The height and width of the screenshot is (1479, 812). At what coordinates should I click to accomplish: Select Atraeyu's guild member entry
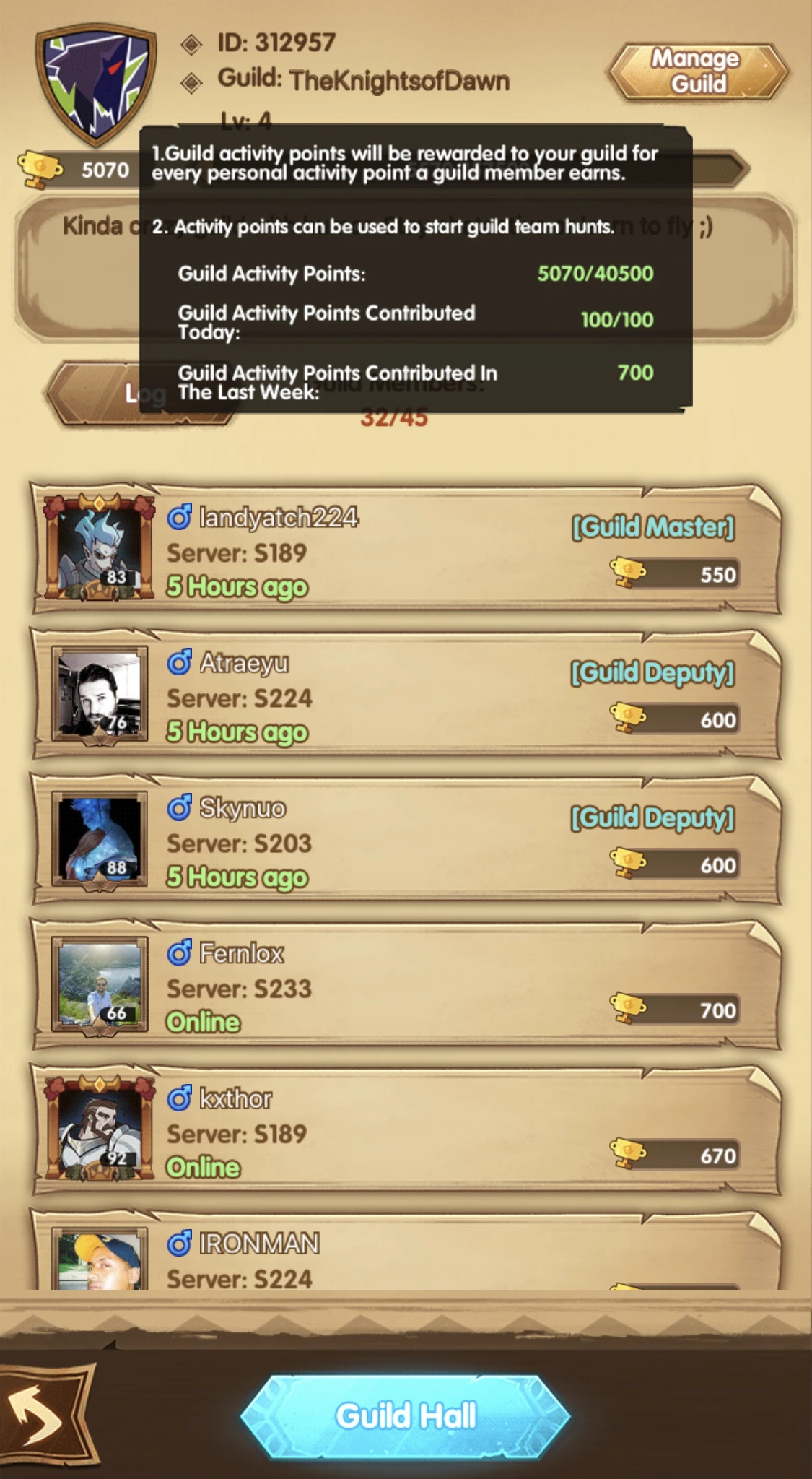[404, 695]
